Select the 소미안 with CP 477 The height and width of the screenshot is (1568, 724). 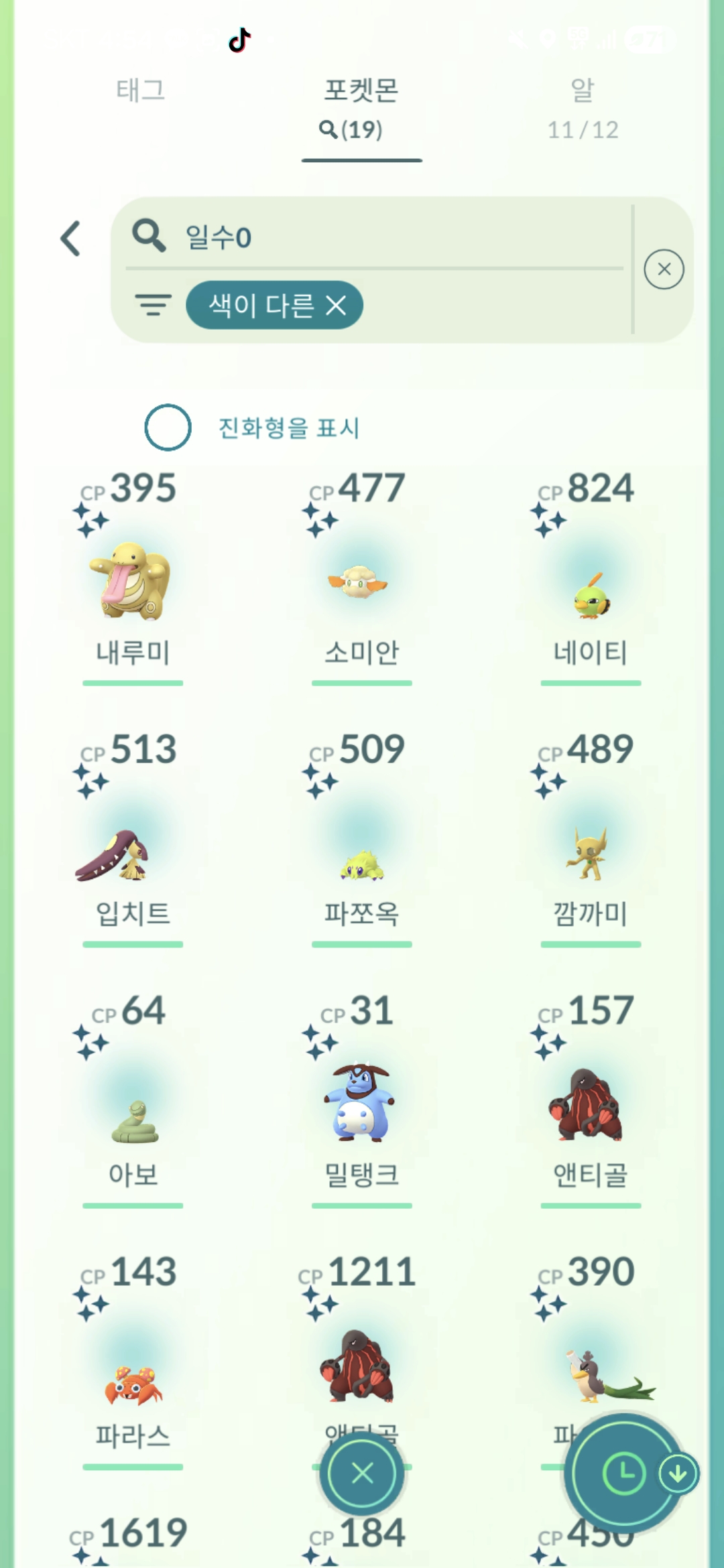[361, 581]
